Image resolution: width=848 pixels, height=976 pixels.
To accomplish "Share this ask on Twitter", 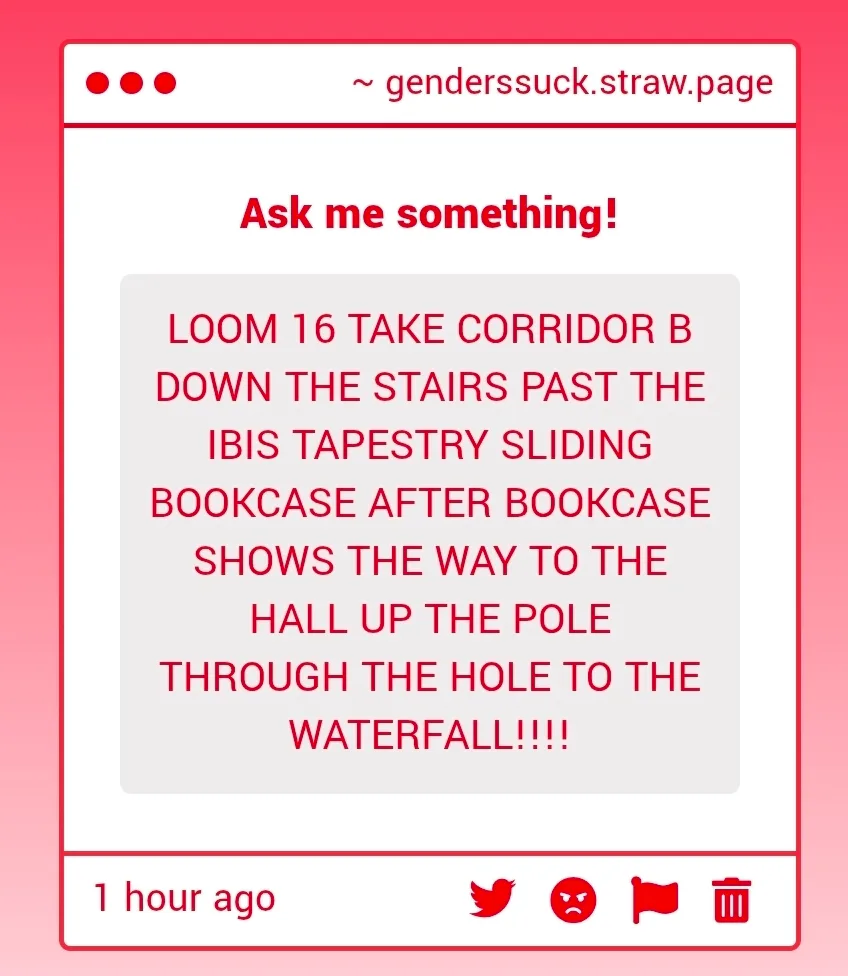I will coord(492,899).
